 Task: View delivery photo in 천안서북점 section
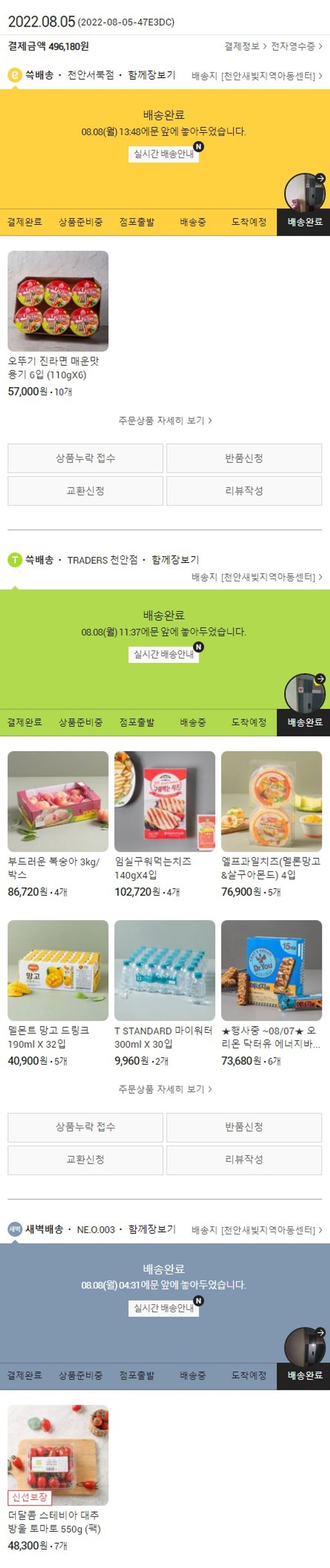(304, 192)
